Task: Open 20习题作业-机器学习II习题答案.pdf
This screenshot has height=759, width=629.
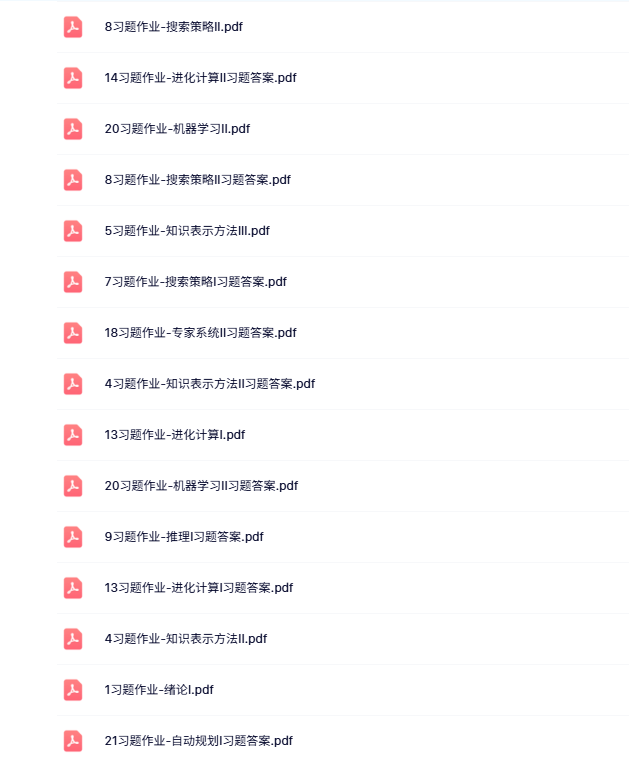Action: click(201, 486)
